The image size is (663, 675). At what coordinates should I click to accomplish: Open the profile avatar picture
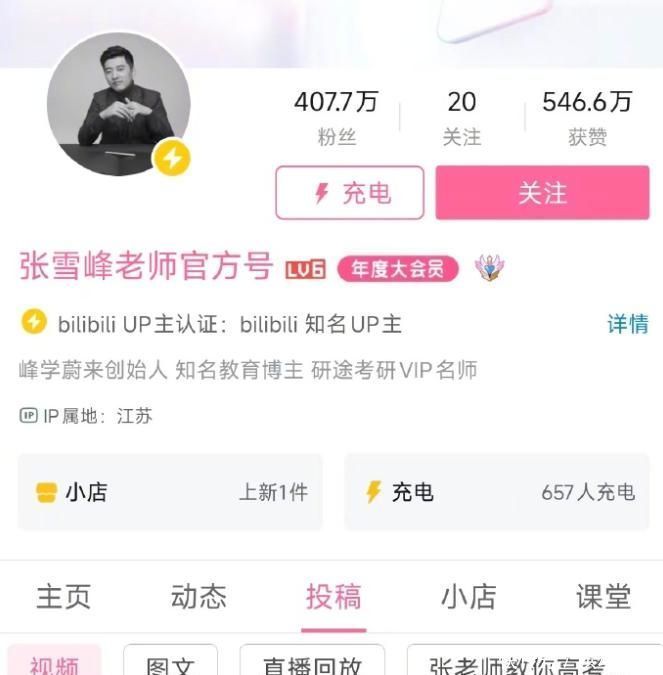point(118,104)
